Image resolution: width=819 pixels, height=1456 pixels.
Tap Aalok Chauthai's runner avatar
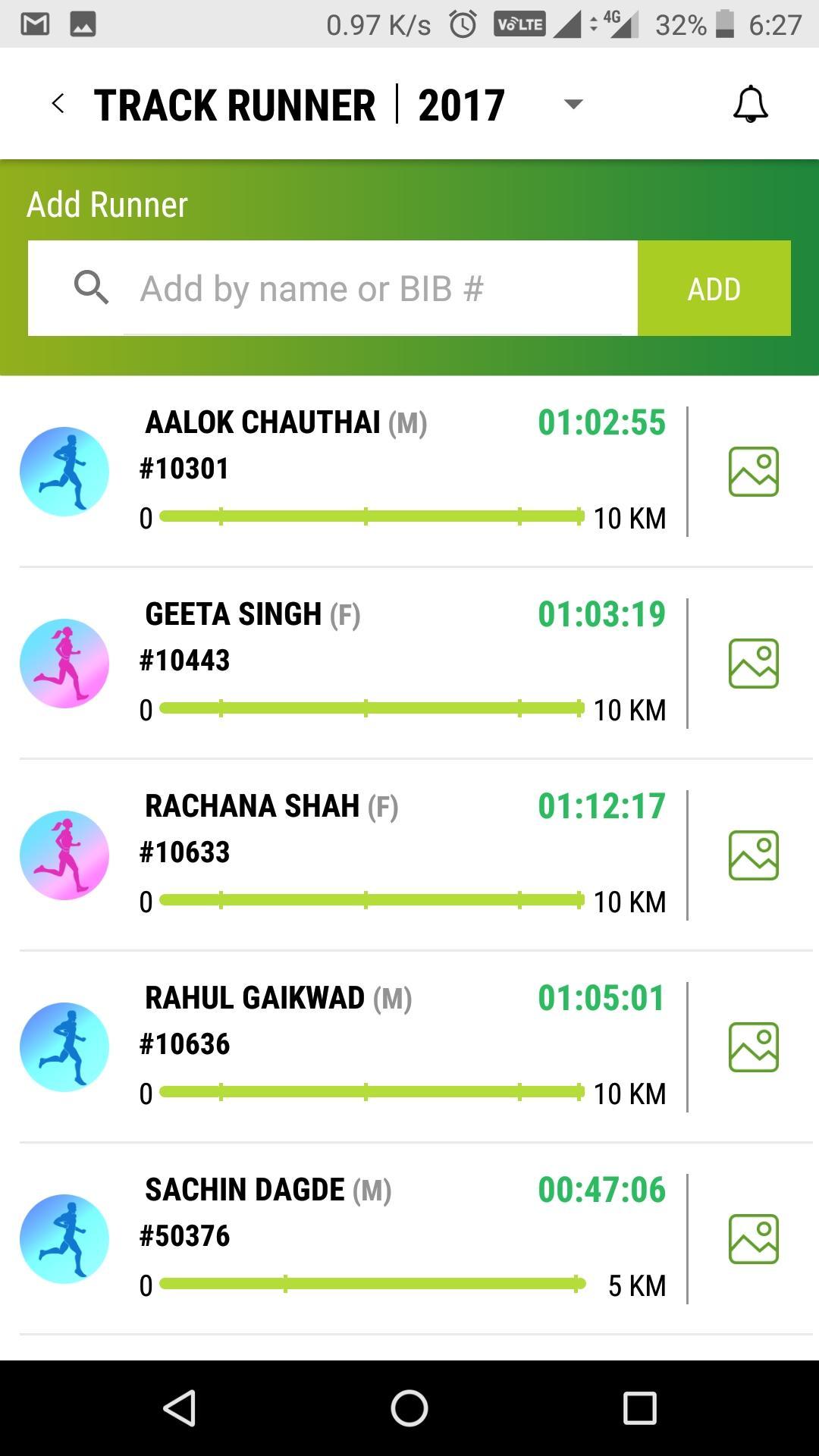click(64, 470)
